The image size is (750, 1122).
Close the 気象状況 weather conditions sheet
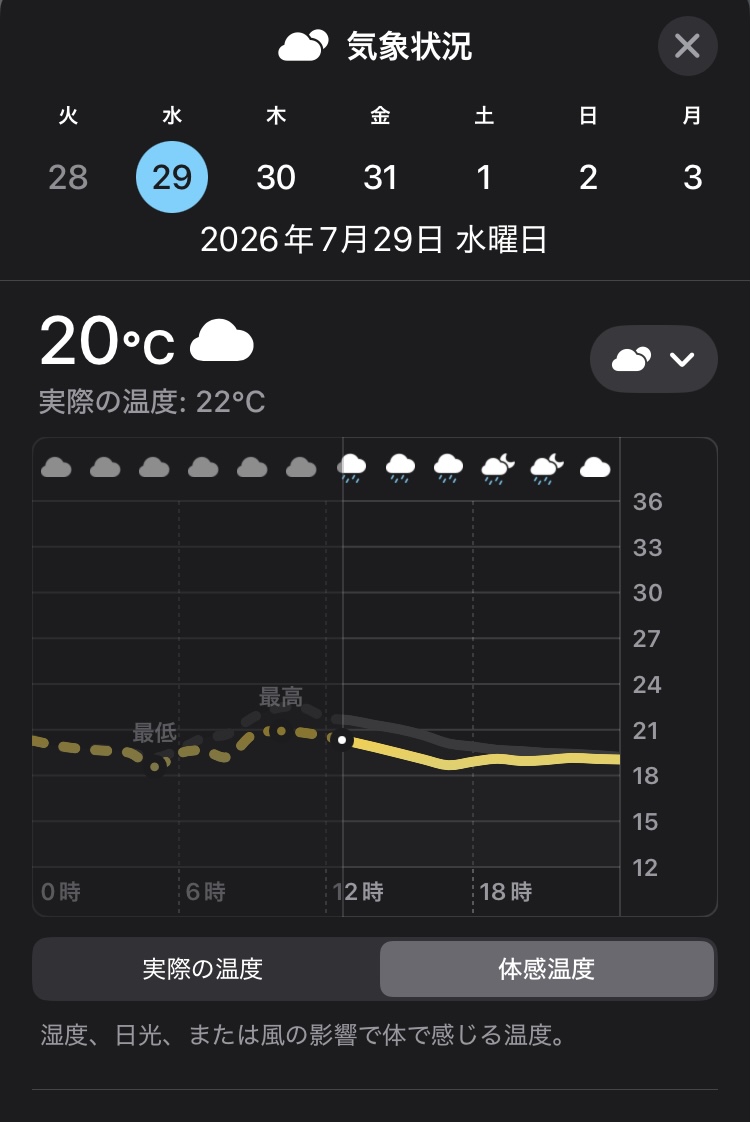coord(687,47)
